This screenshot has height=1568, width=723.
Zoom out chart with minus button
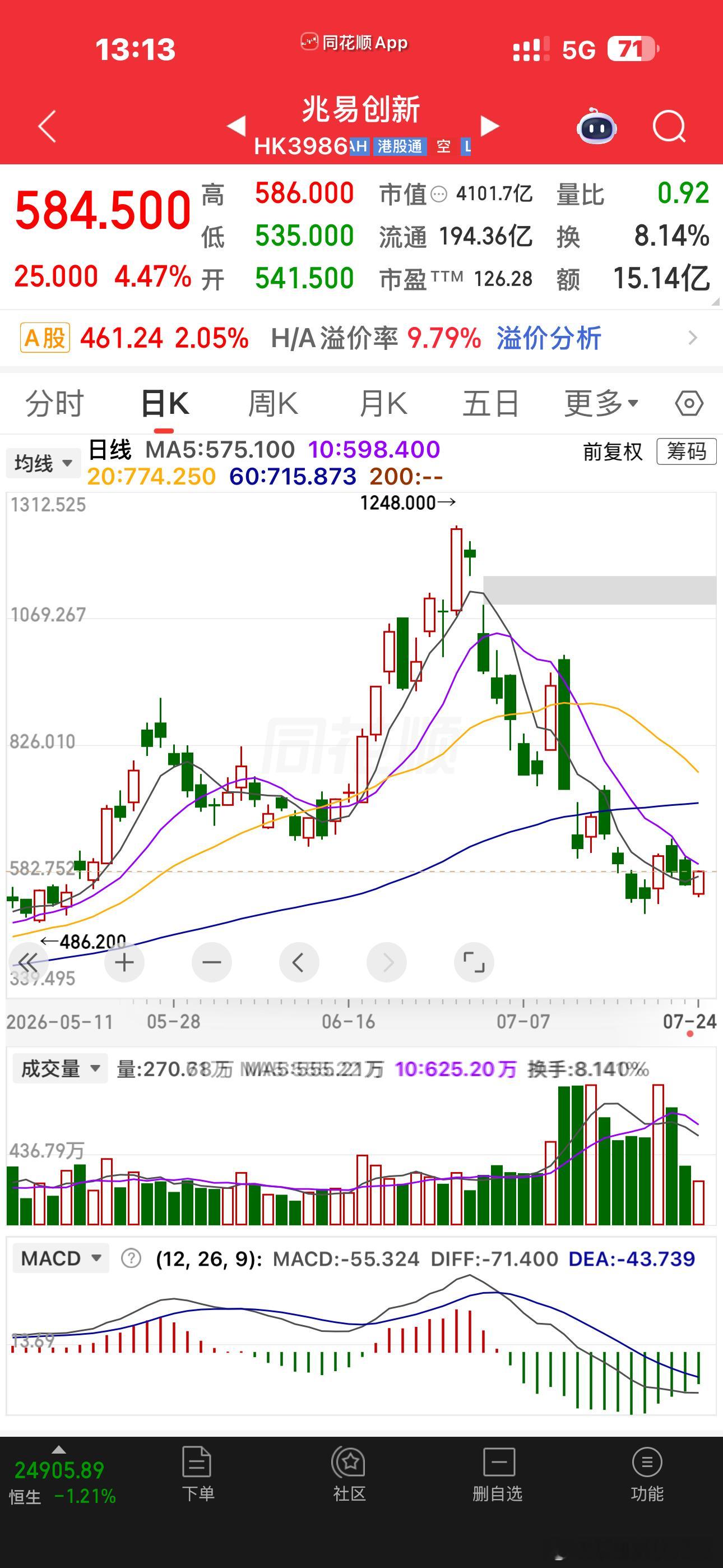click(212, 962)
